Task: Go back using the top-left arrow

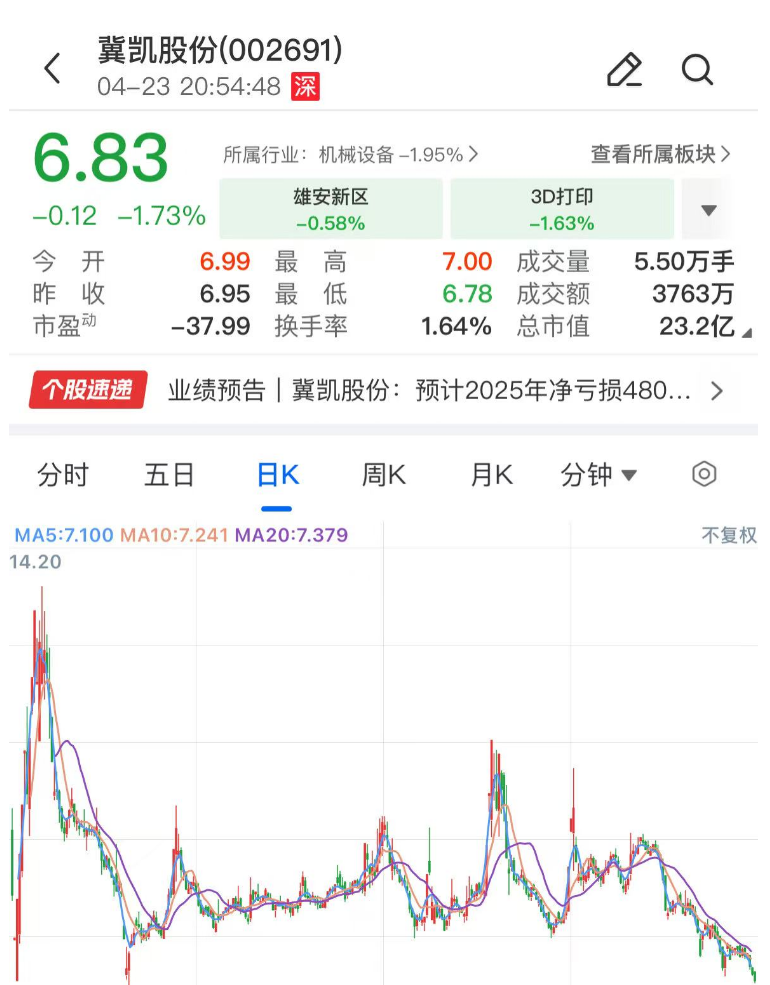Action: coord(53,68)
